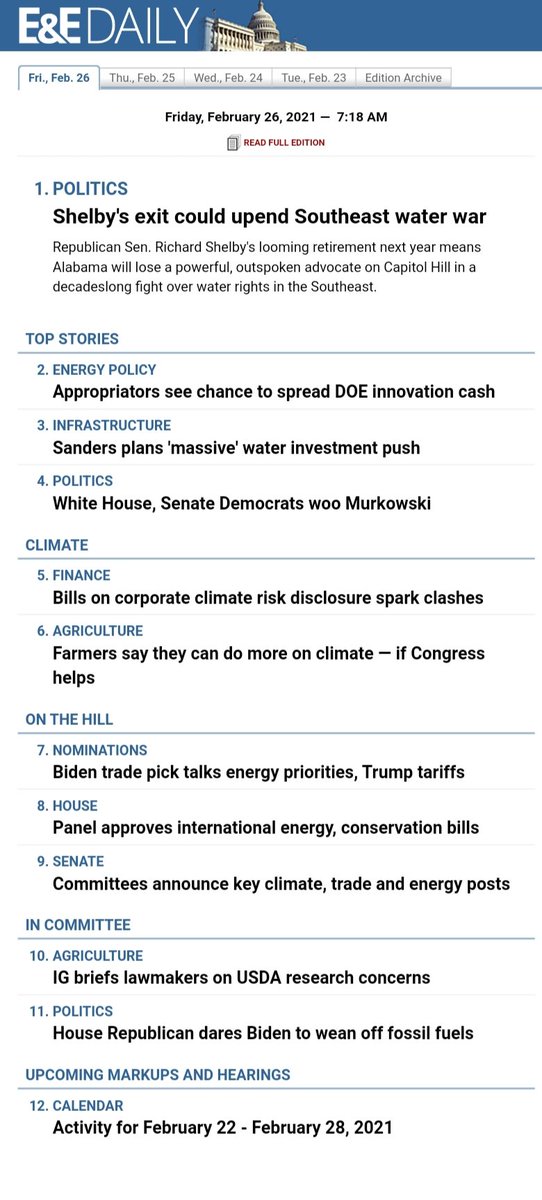Select the Wed., Feb. 24 edition tab
Image resolution: width=542 pixels, height=1200 pixels.
click(228, 78)
